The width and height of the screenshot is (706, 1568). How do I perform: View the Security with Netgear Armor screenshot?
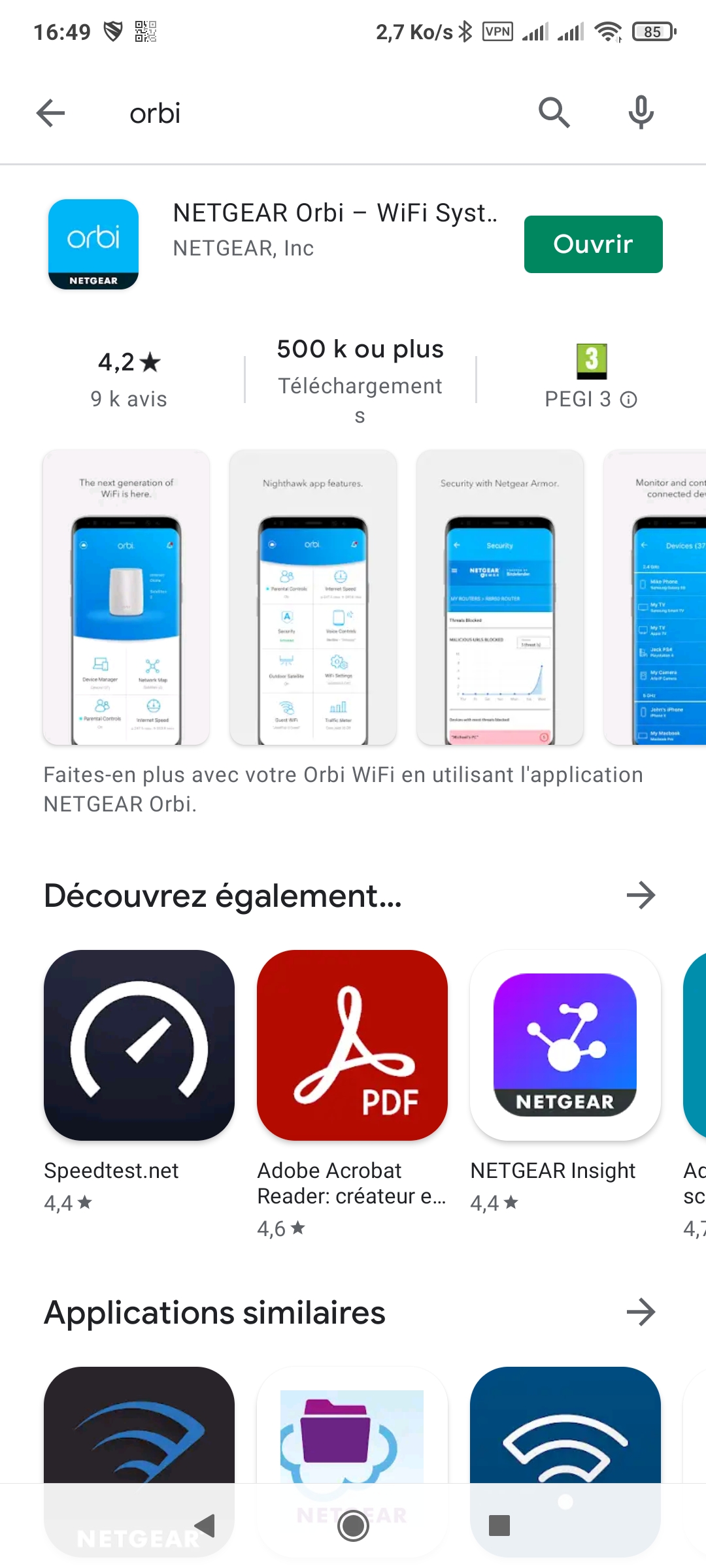(500, 597)
